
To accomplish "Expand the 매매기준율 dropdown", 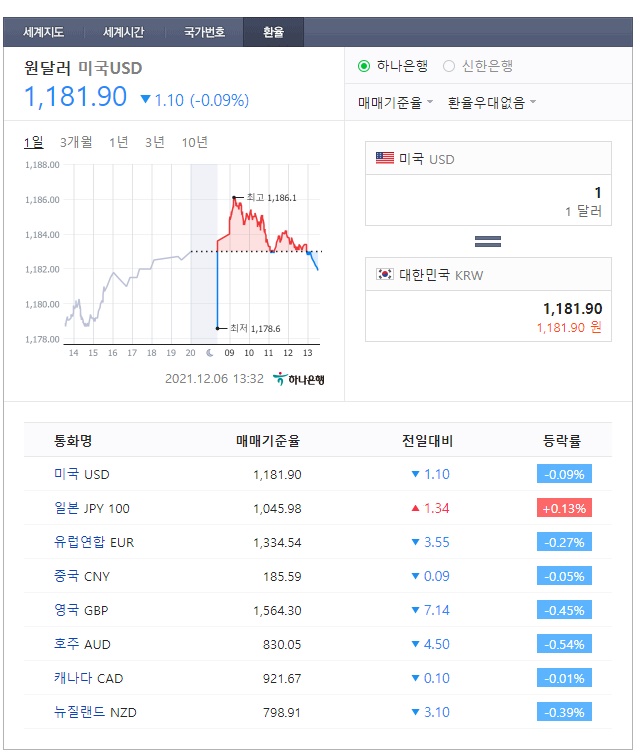I will coord(395,102).
